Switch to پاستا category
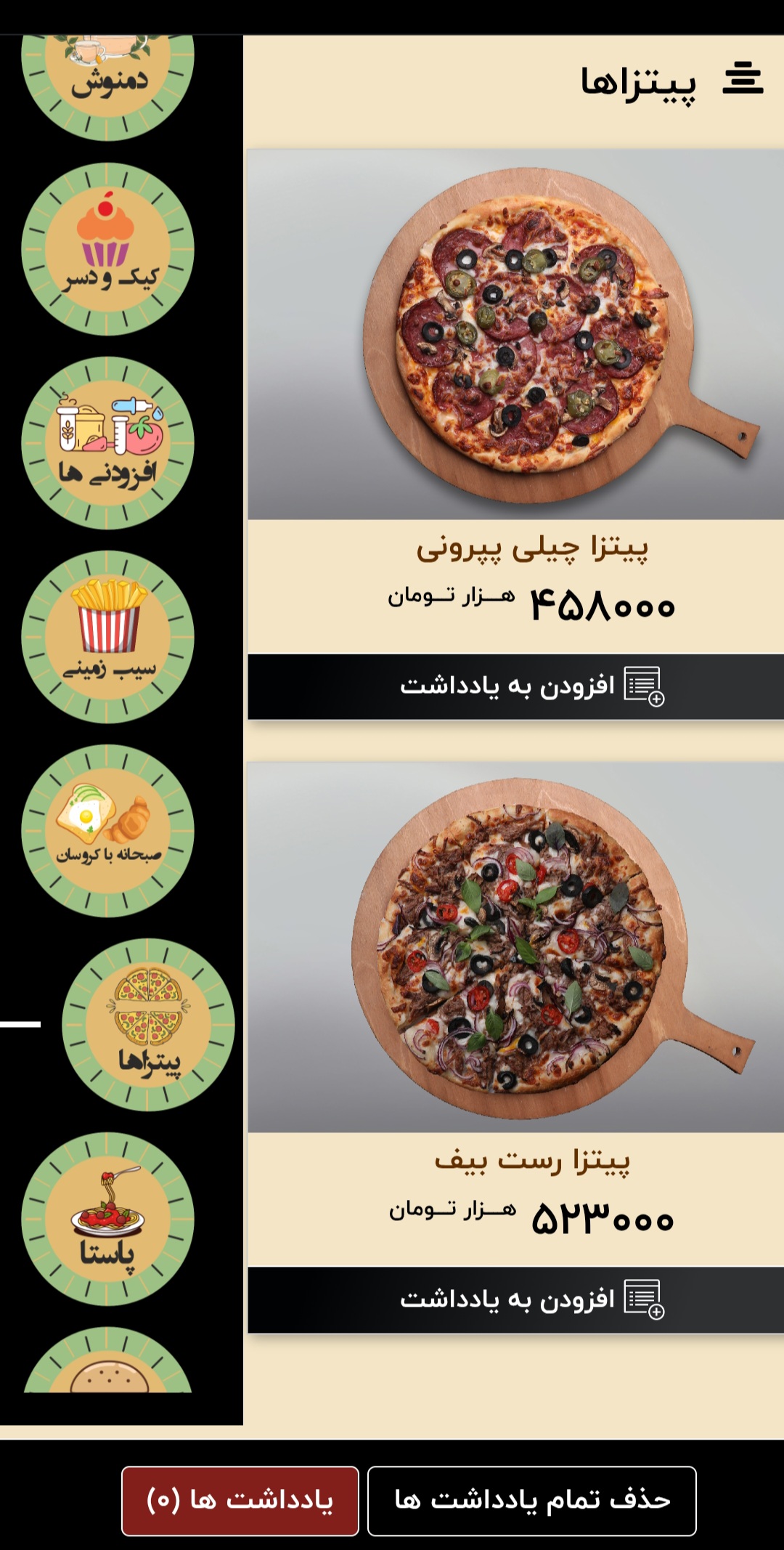This screenshot has width=784, height=1550. click(x=107, y=1219)
